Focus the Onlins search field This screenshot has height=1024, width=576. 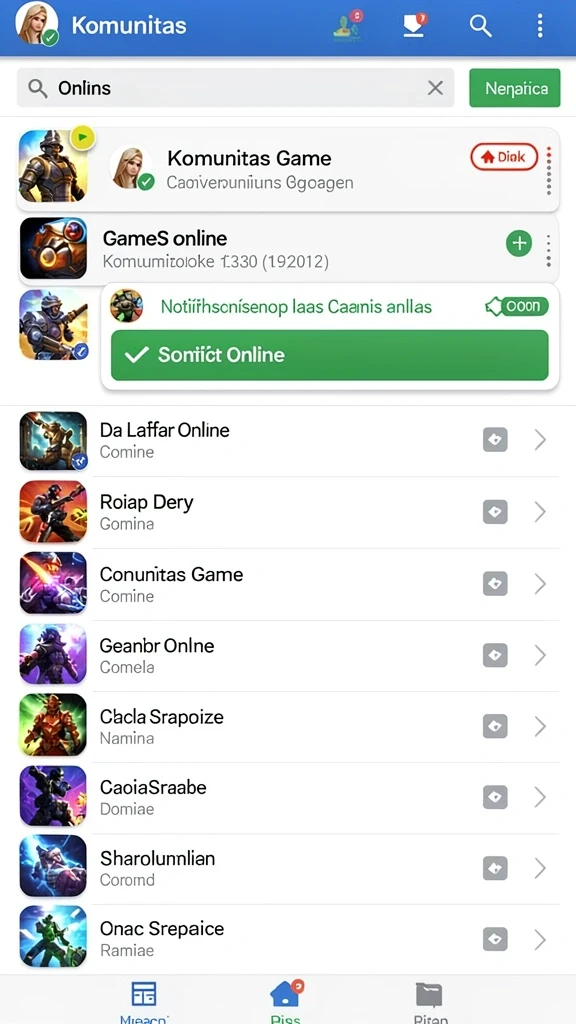(x=235, y=88)
